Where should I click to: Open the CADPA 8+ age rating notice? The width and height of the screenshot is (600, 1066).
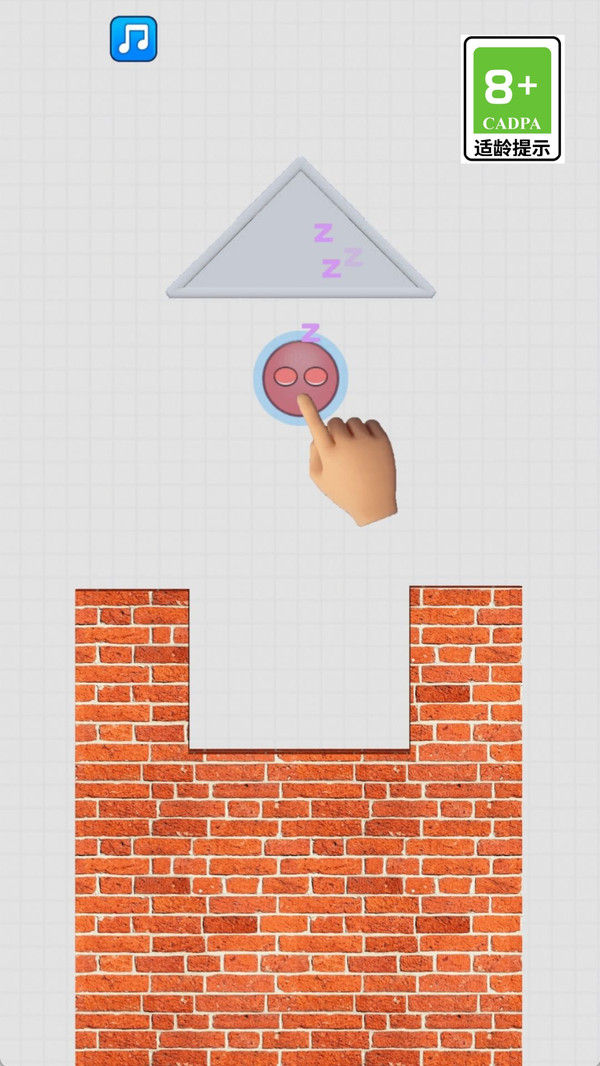(x=512, y=99)
